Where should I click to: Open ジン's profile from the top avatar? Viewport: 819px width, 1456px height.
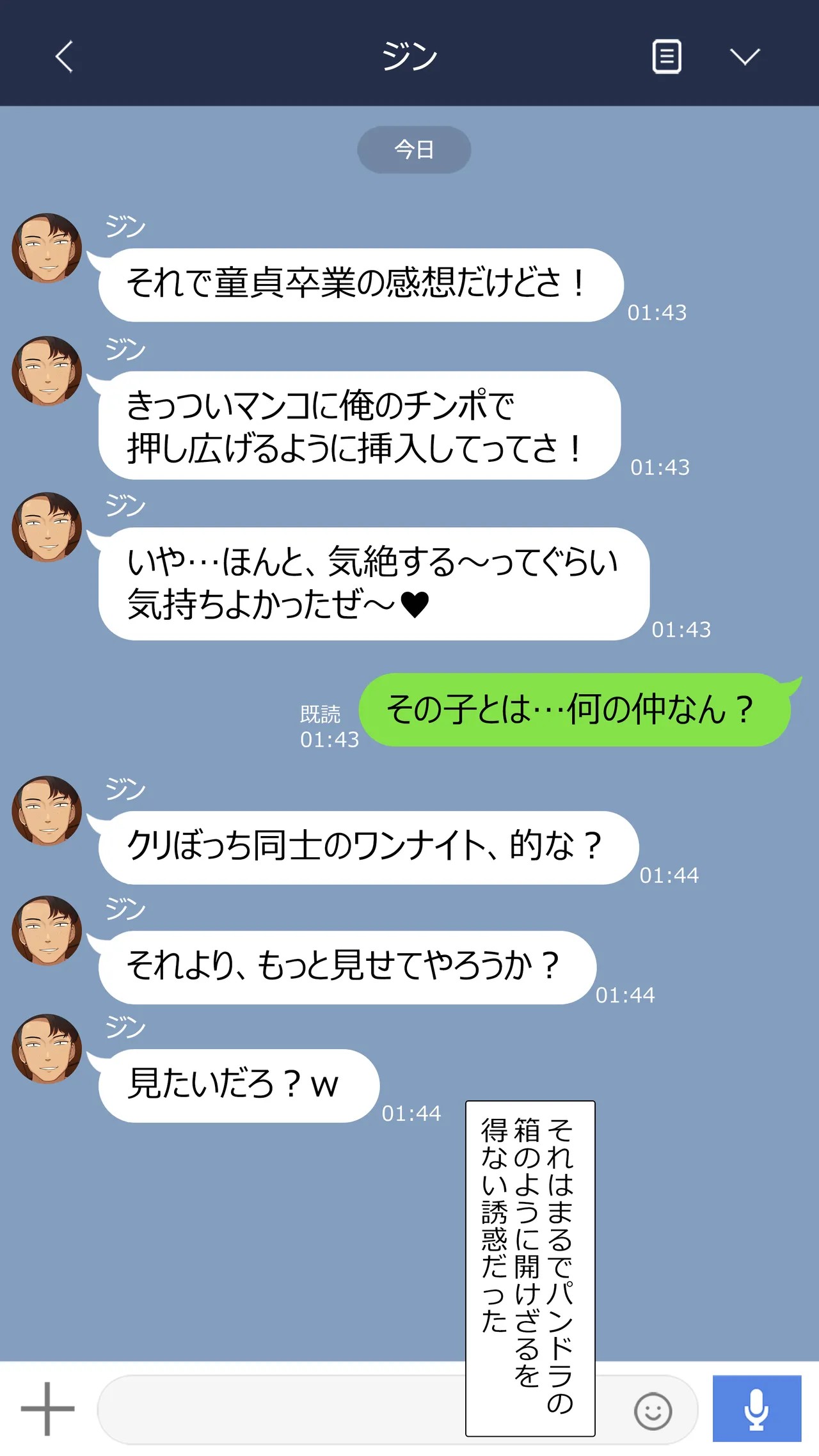click(47, 248)
